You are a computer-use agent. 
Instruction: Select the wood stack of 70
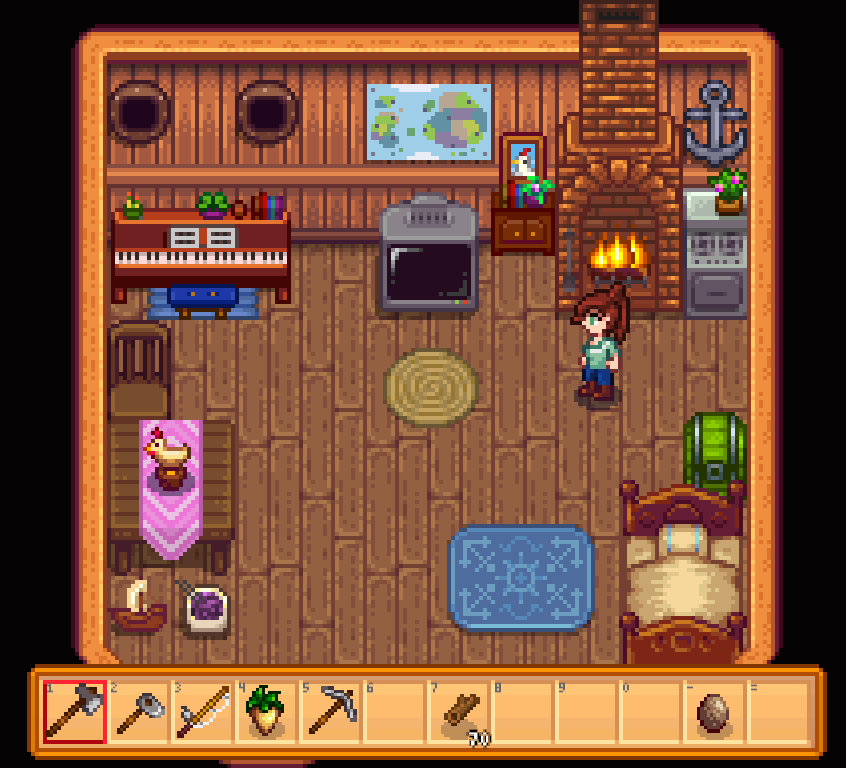point(459,712)
